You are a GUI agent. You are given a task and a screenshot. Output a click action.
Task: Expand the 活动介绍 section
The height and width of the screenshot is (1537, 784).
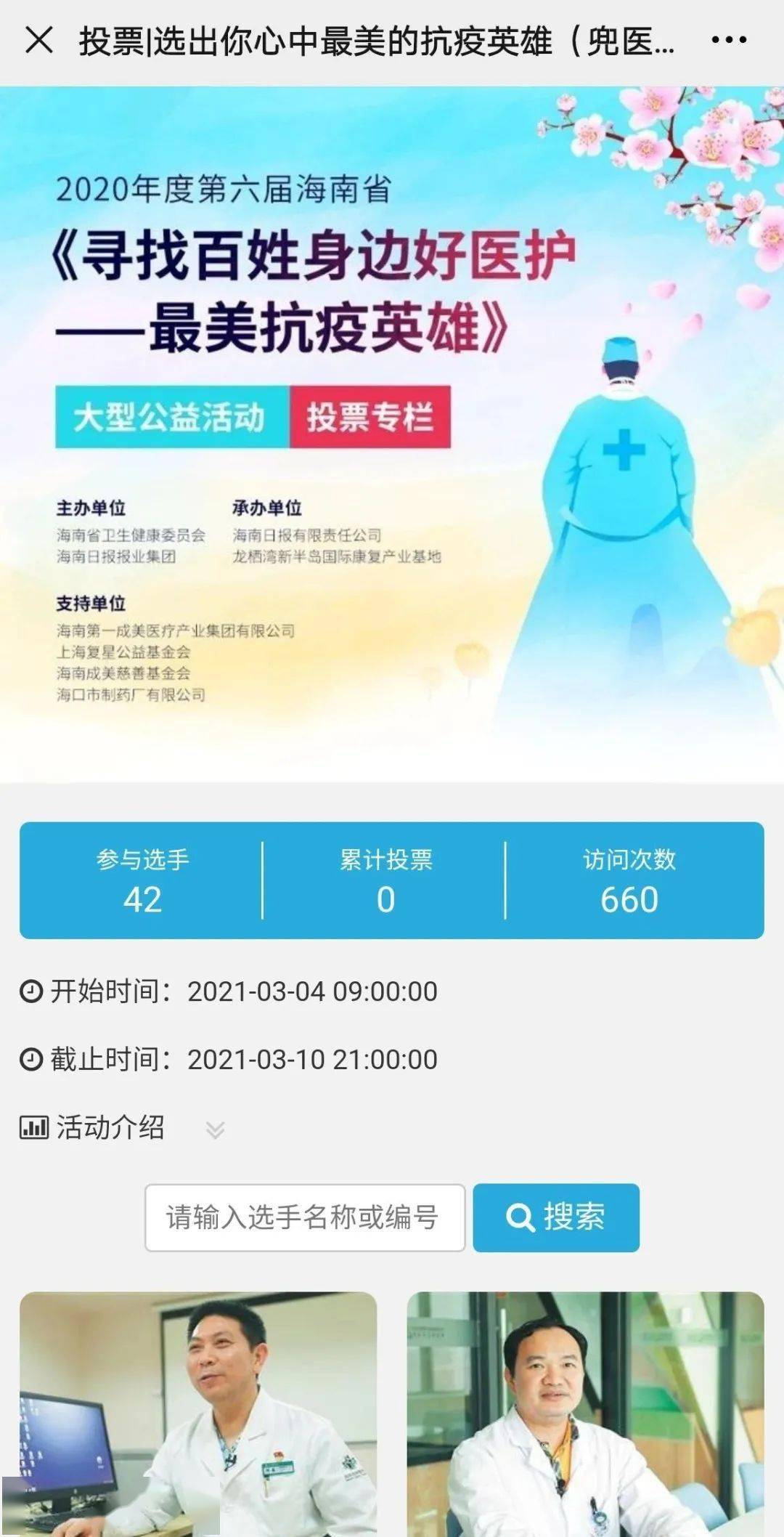pos(215,1130)
